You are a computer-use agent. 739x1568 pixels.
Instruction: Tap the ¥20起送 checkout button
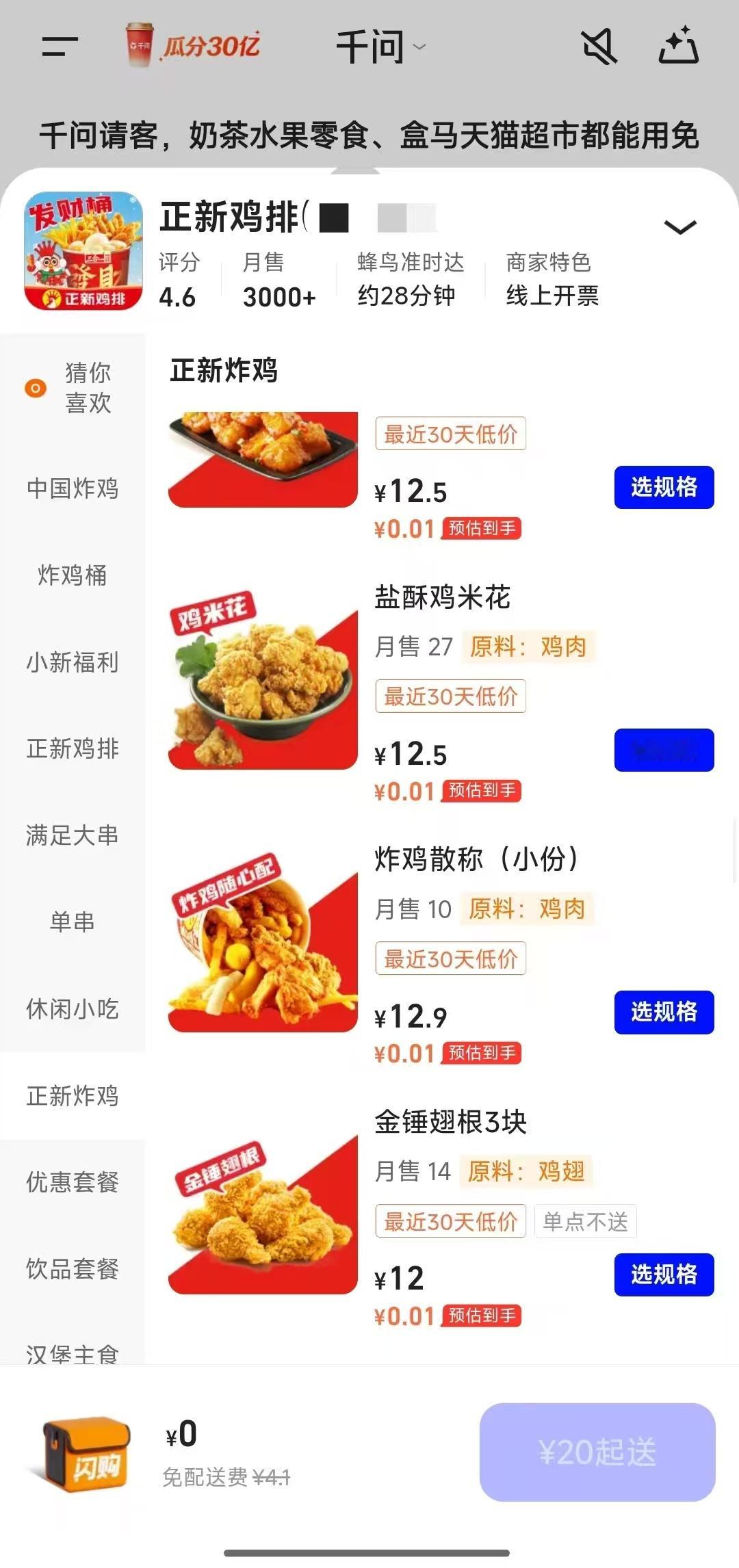[597, 1452]
